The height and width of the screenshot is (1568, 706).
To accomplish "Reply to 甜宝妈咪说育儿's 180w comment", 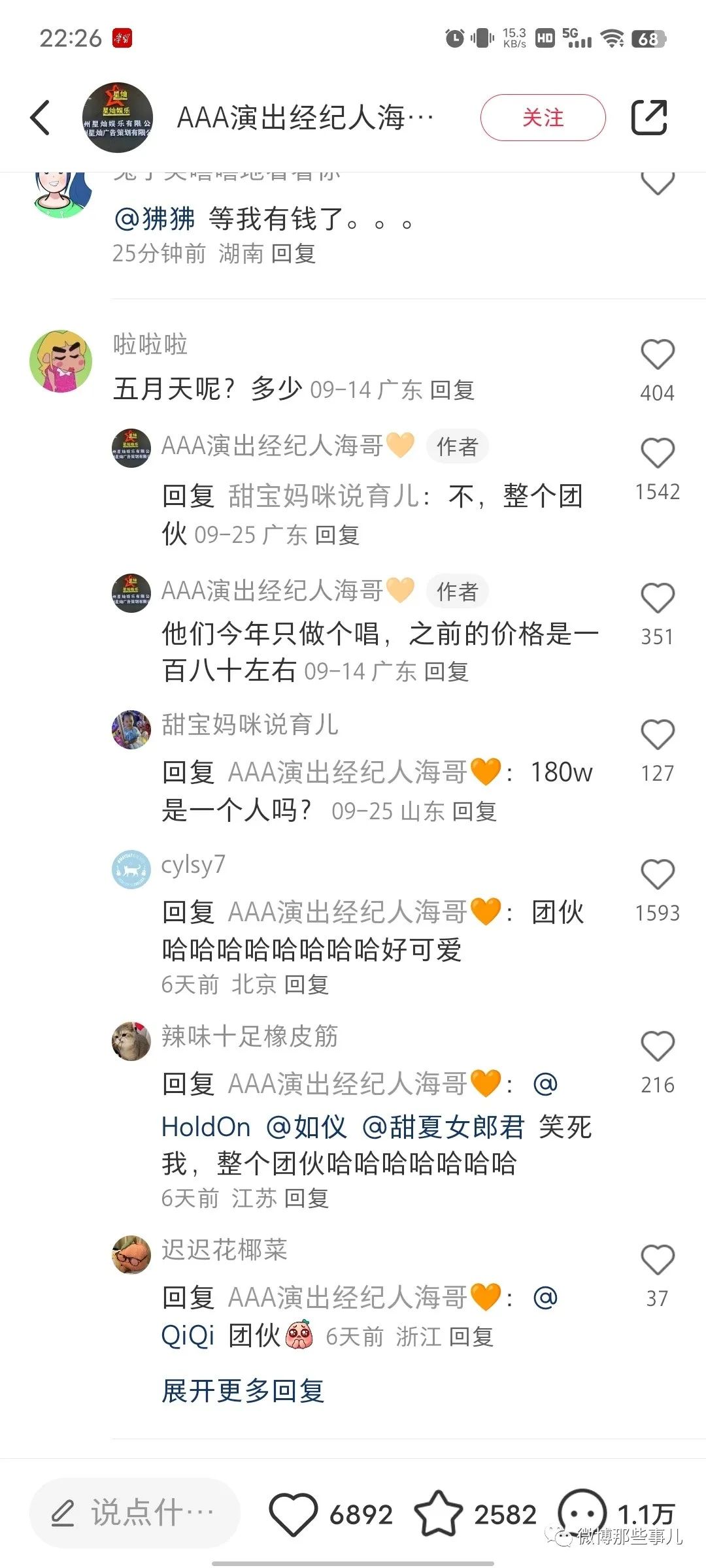I will pos(475,811).
